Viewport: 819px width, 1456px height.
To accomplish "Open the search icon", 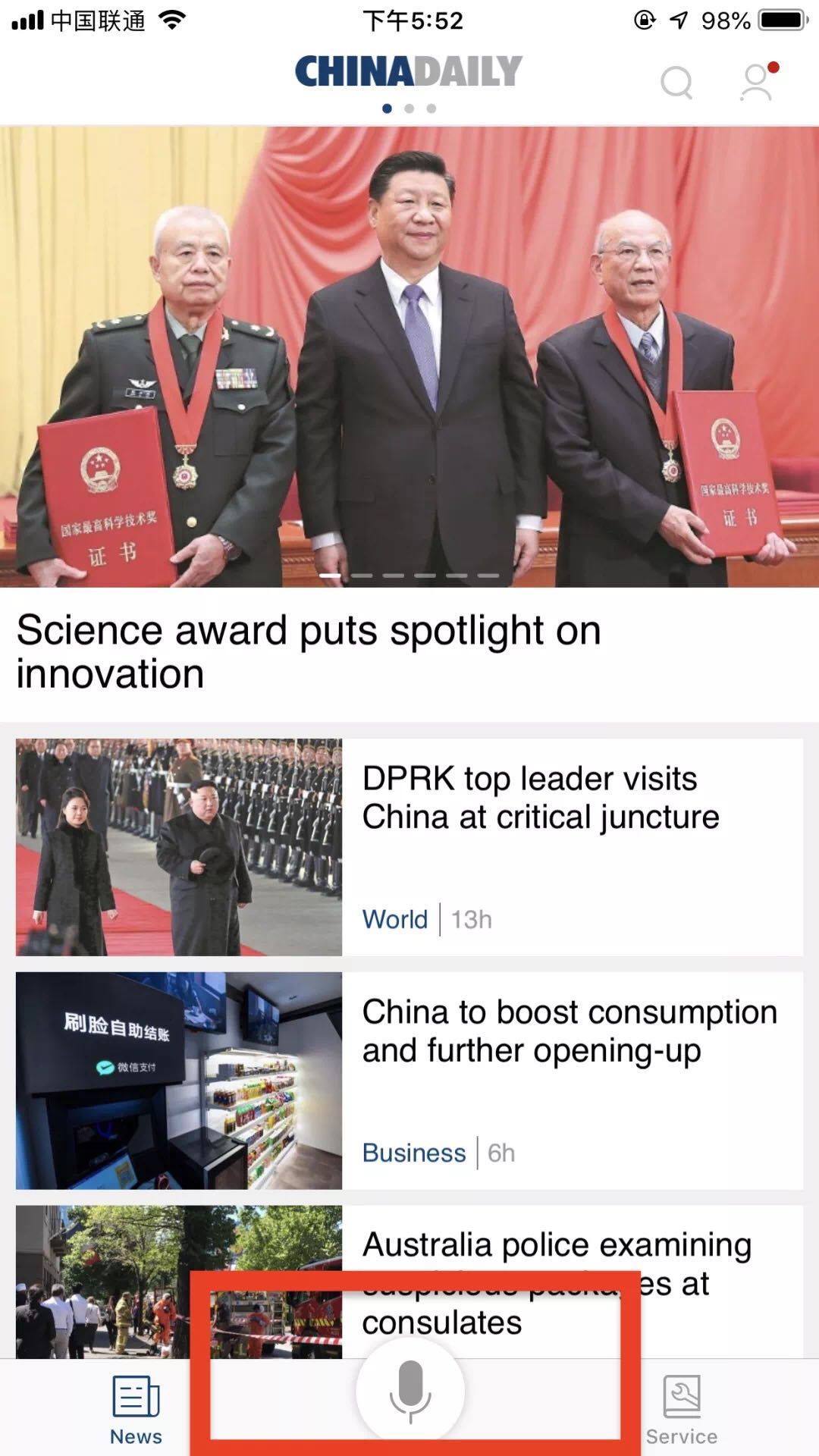I will click(676, 83).
